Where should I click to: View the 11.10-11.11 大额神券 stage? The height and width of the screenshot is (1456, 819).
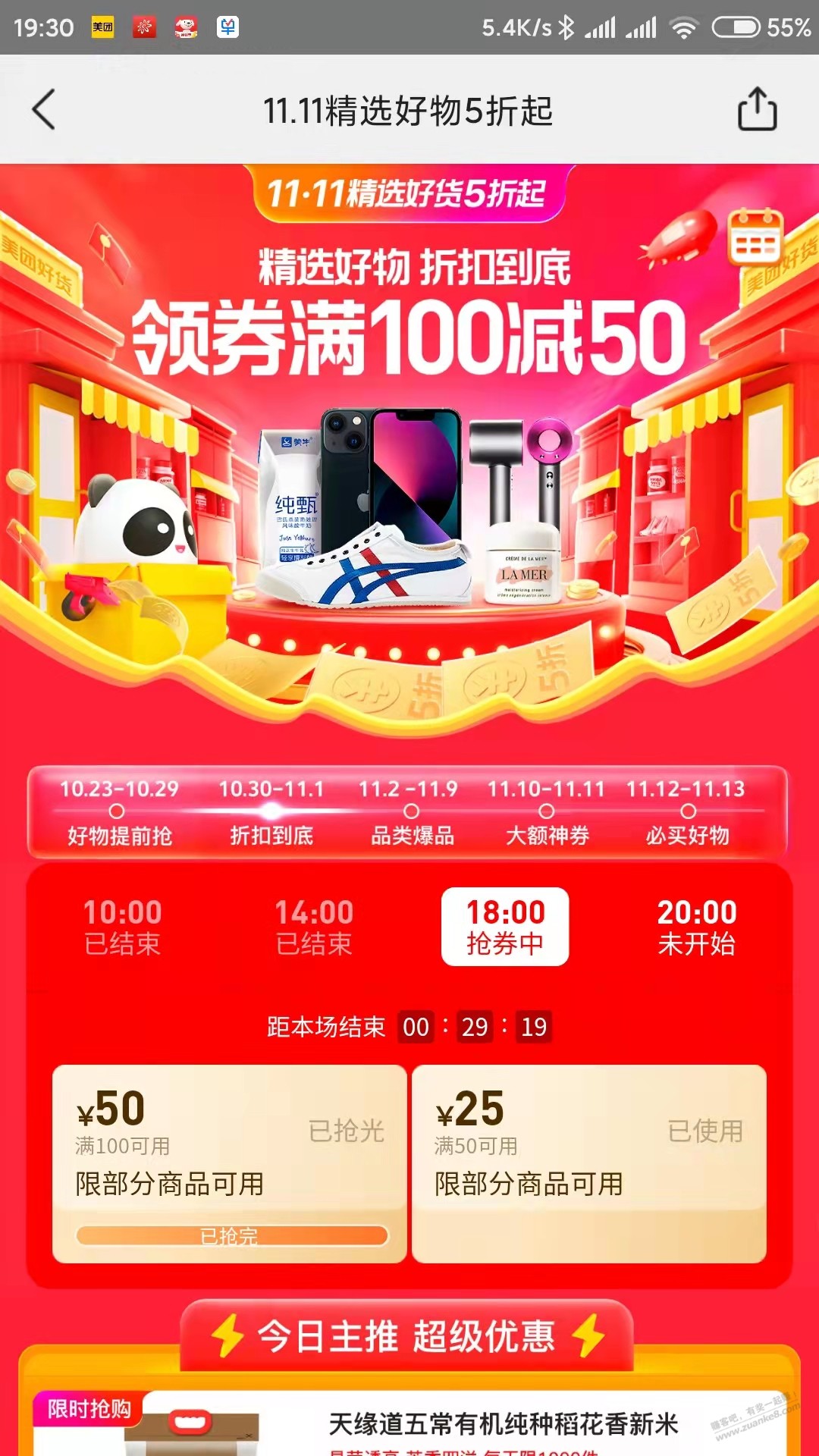tap(546, 813)
